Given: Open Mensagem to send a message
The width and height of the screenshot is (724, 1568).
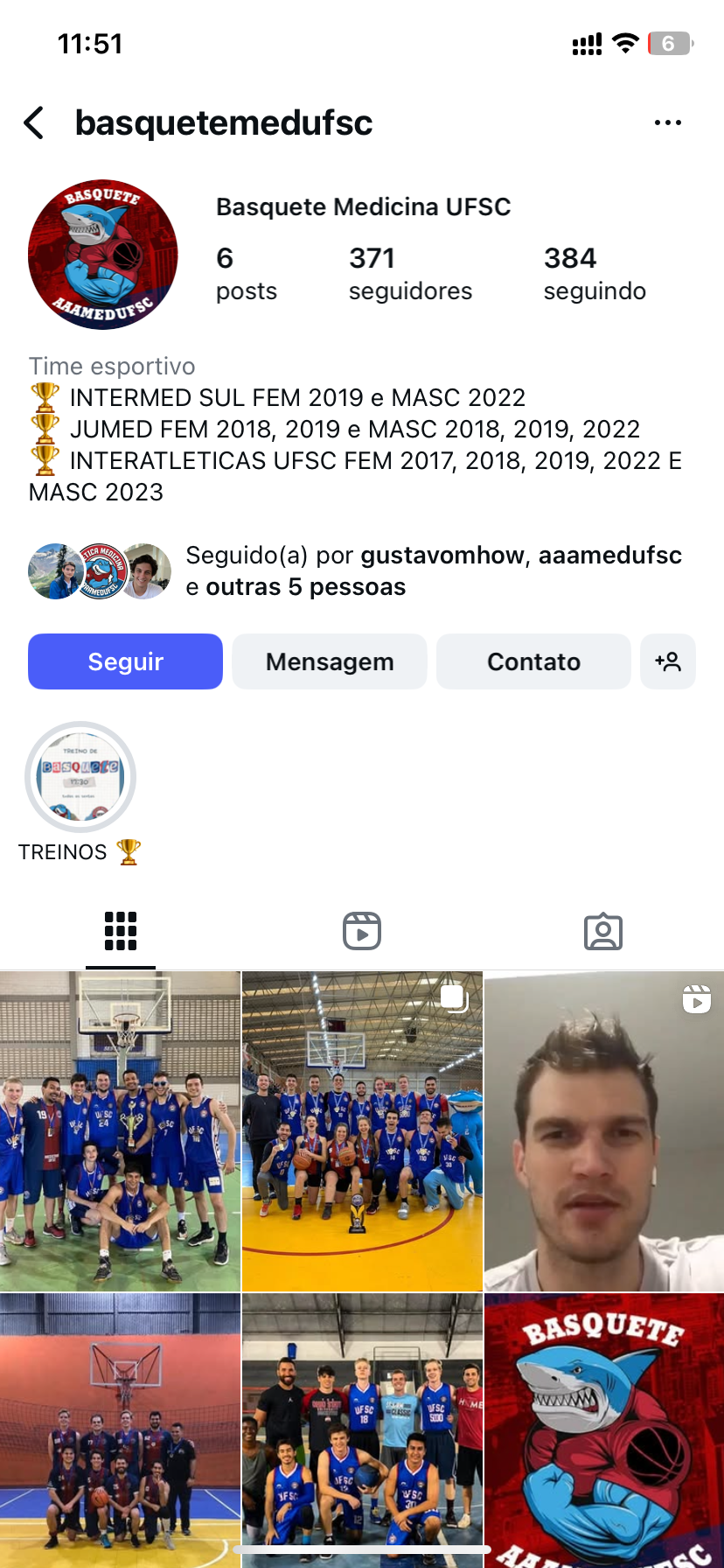Looking at the screenshot, I should 330,661.
